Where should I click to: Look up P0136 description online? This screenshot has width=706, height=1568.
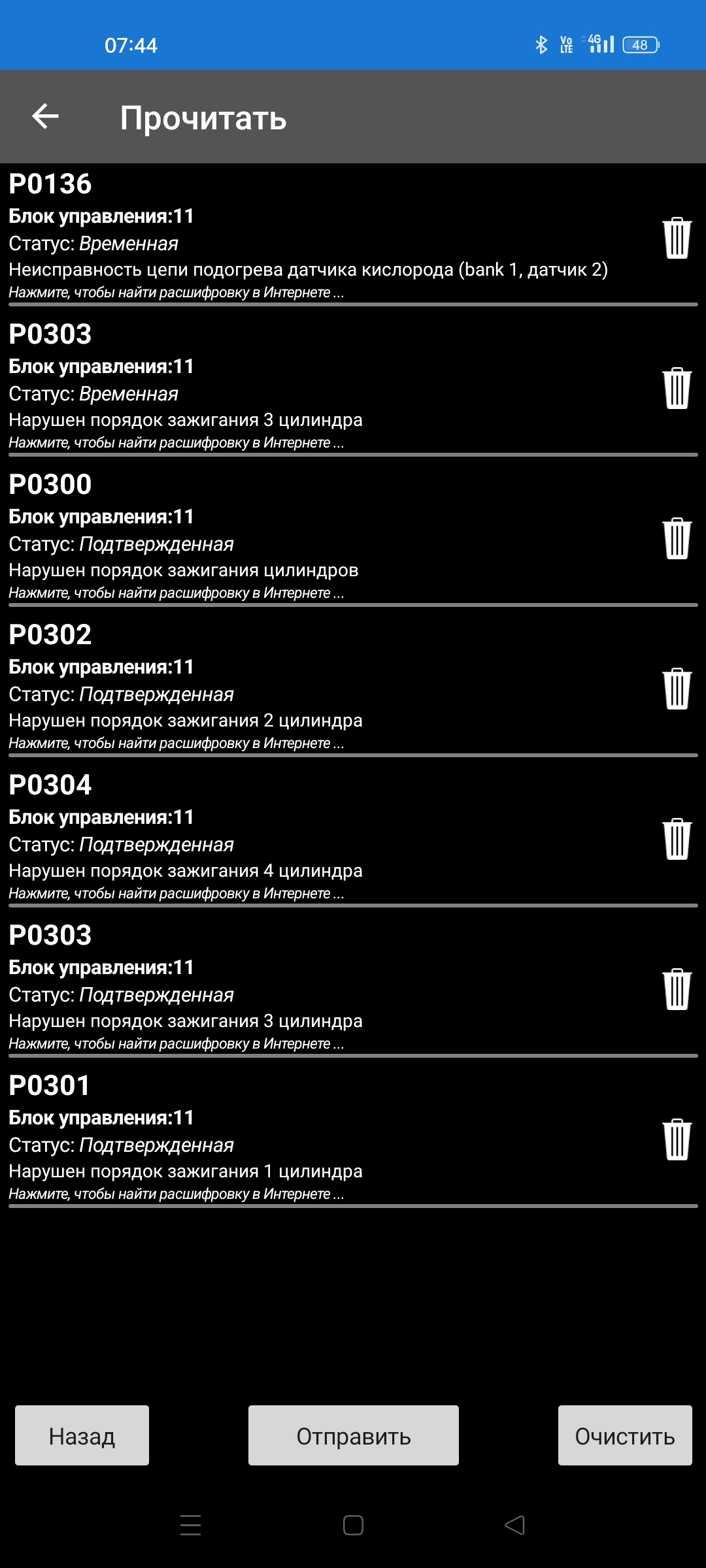(x=176, y=293)
